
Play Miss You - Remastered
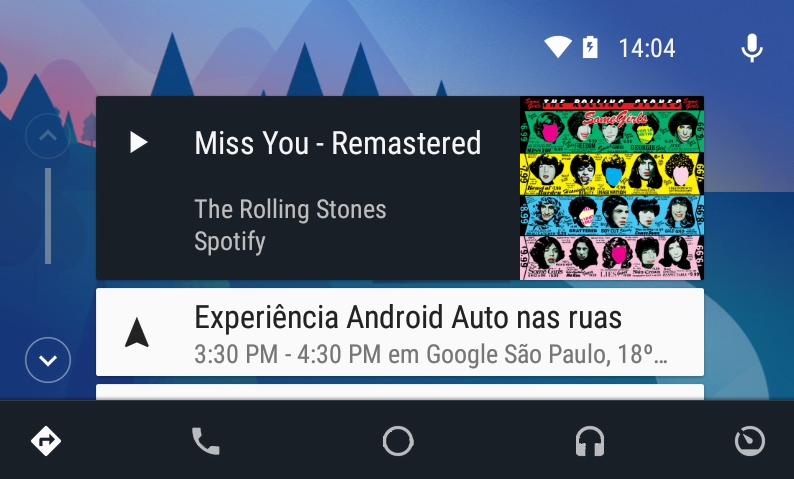[139, 143]
